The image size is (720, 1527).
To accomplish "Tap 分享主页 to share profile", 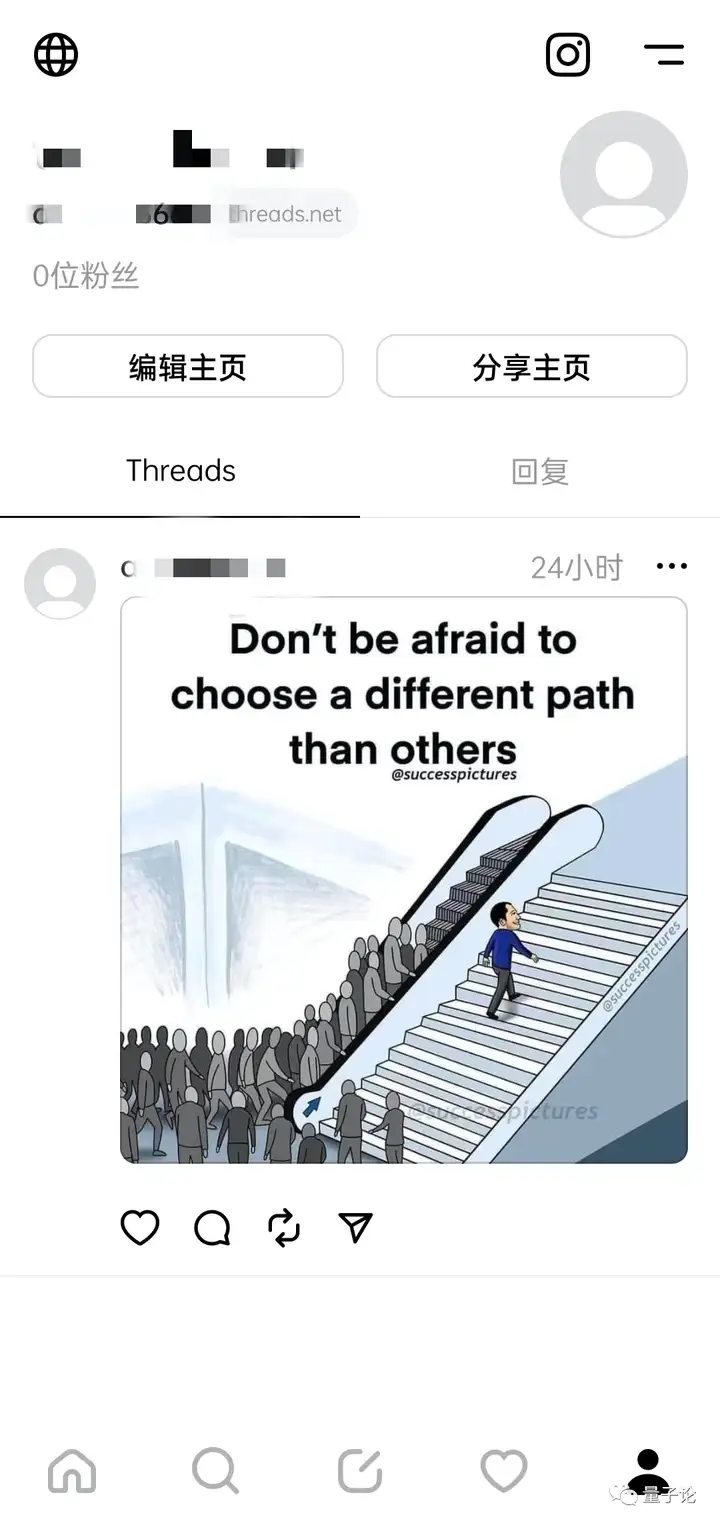I will 531,367.
